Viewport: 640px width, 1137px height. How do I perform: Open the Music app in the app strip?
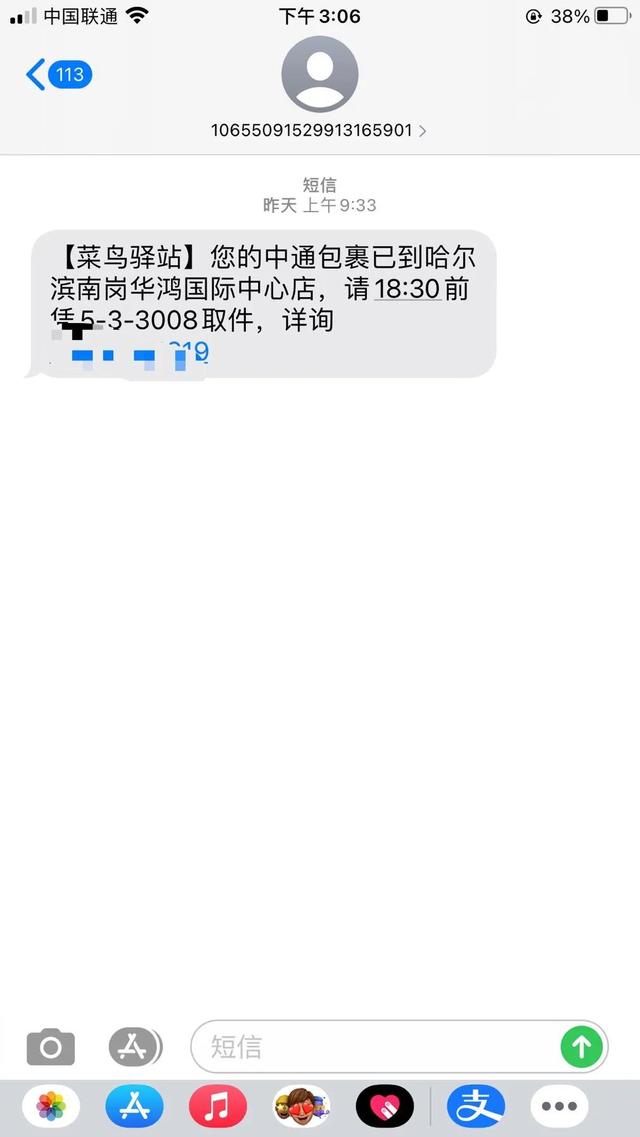[217, 1106]
